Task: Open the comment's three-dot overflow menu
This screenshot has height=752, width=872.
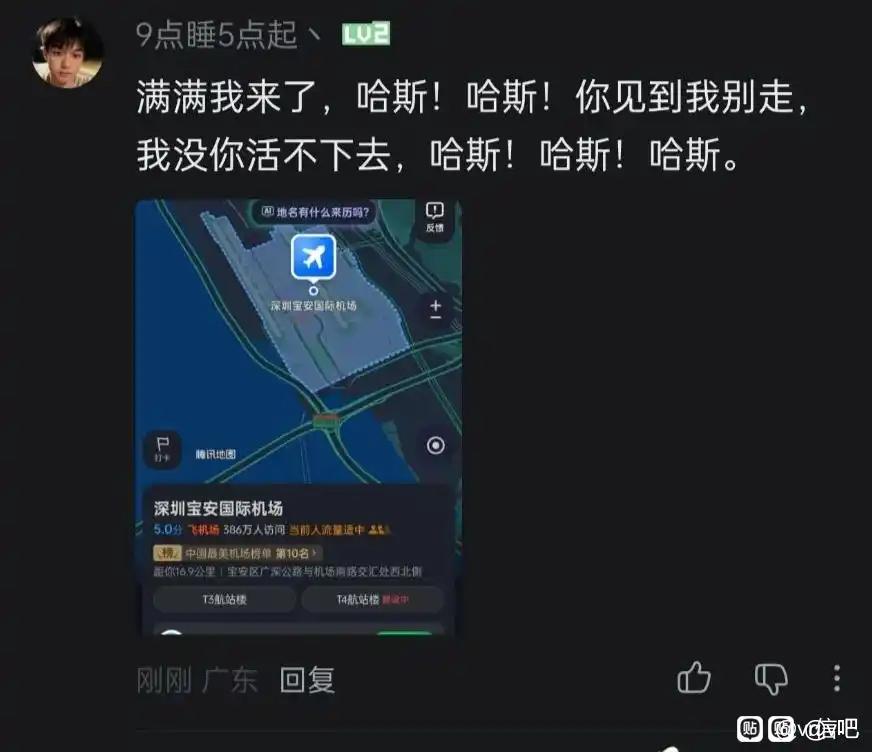Action: (x=837, y=678)
